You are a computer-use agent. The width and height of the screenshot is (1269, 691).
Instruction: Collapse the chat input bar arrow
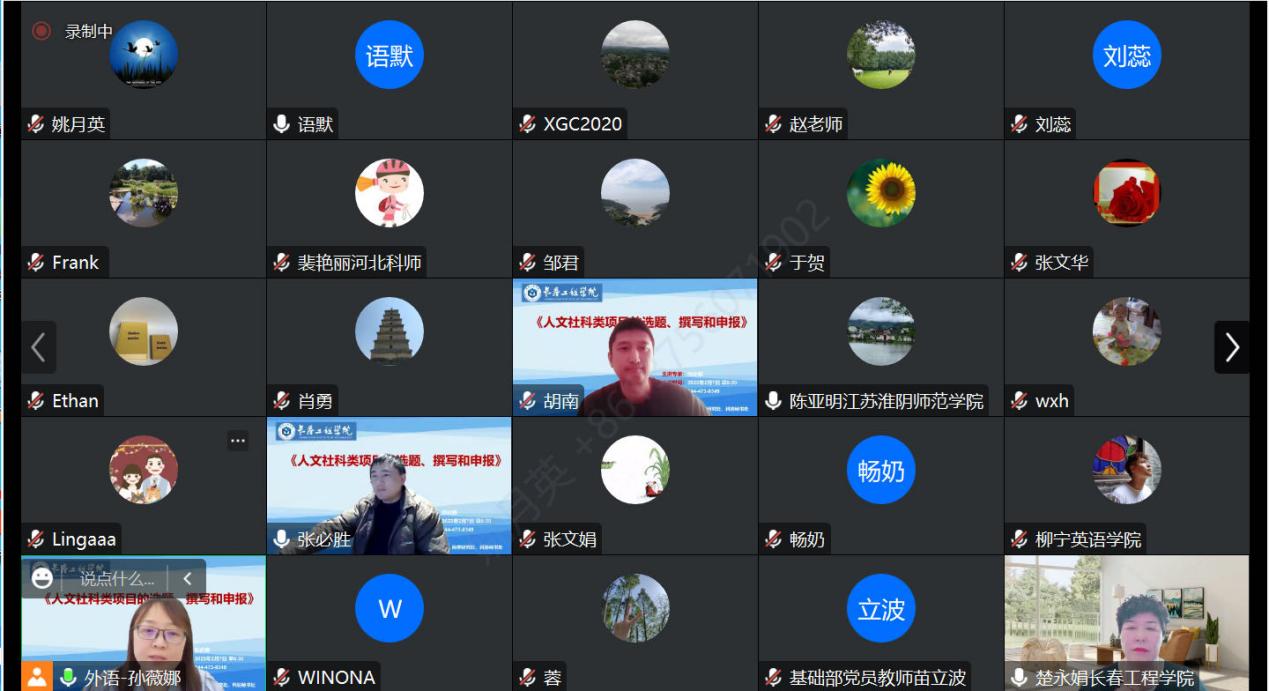(186, 578)
